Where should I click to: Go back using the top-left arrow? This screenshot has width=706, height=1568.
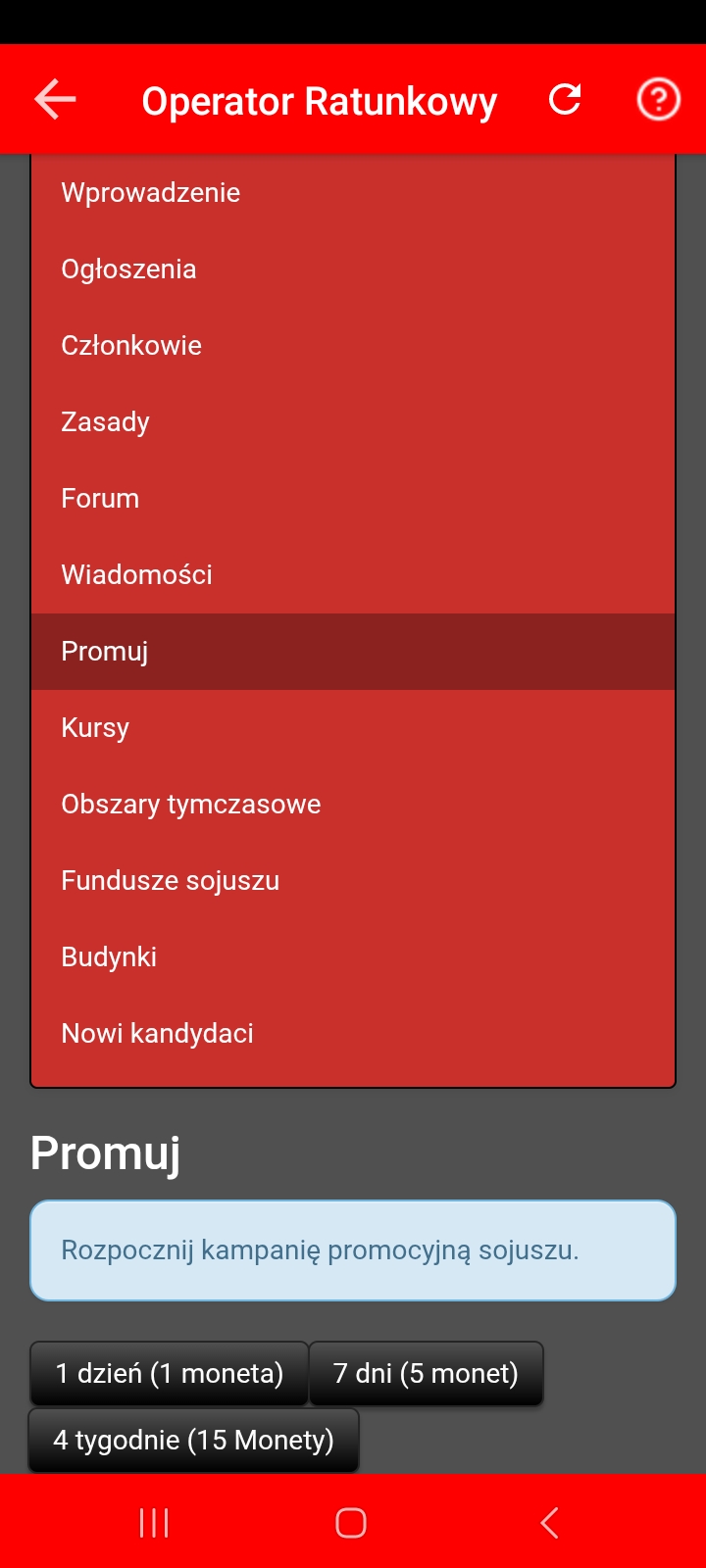coord(55,99)
